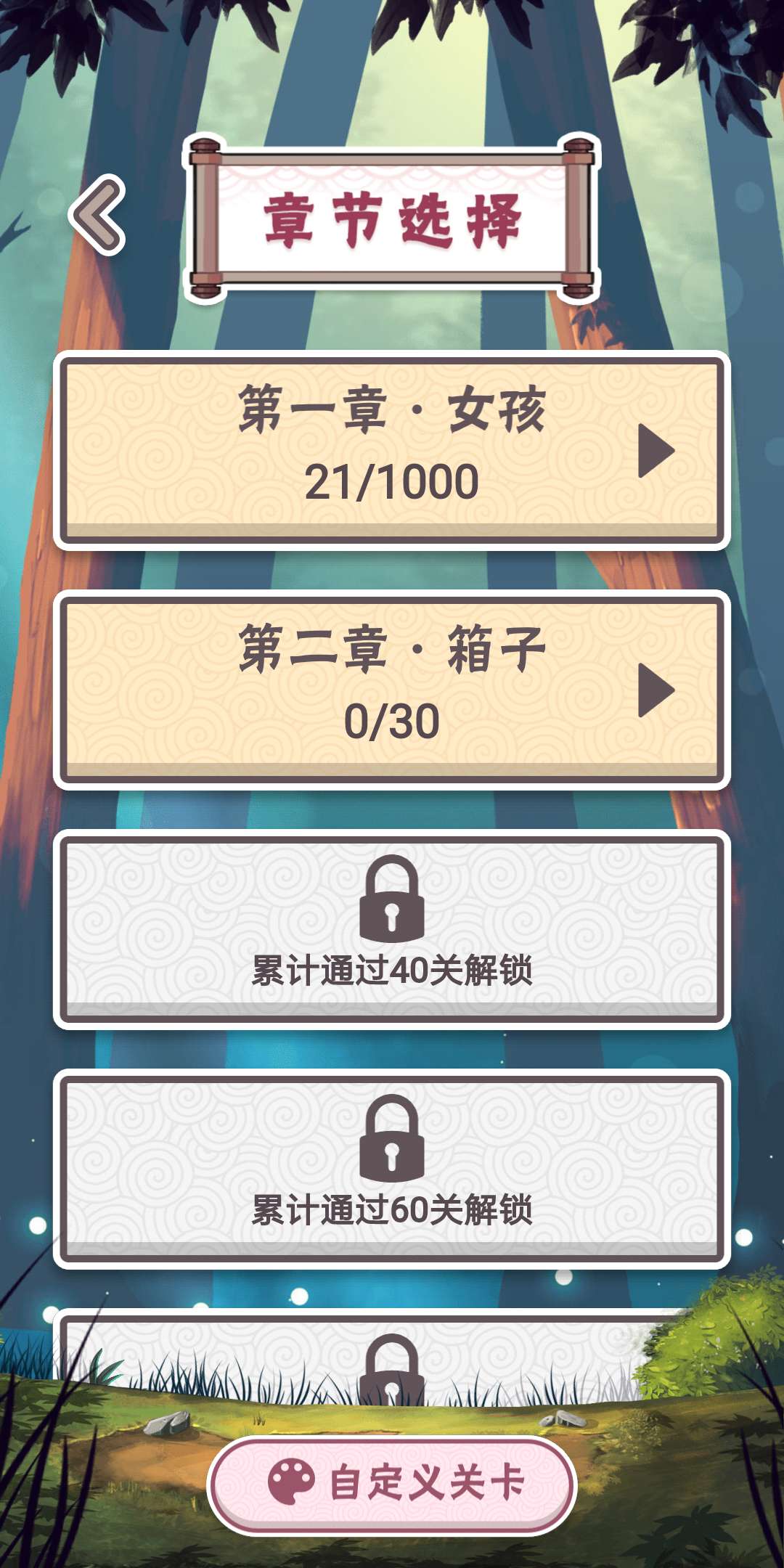Screen dimensions: 784x1568
Task: Go back using the arrow icon
Action: click(x=97, y=215)
